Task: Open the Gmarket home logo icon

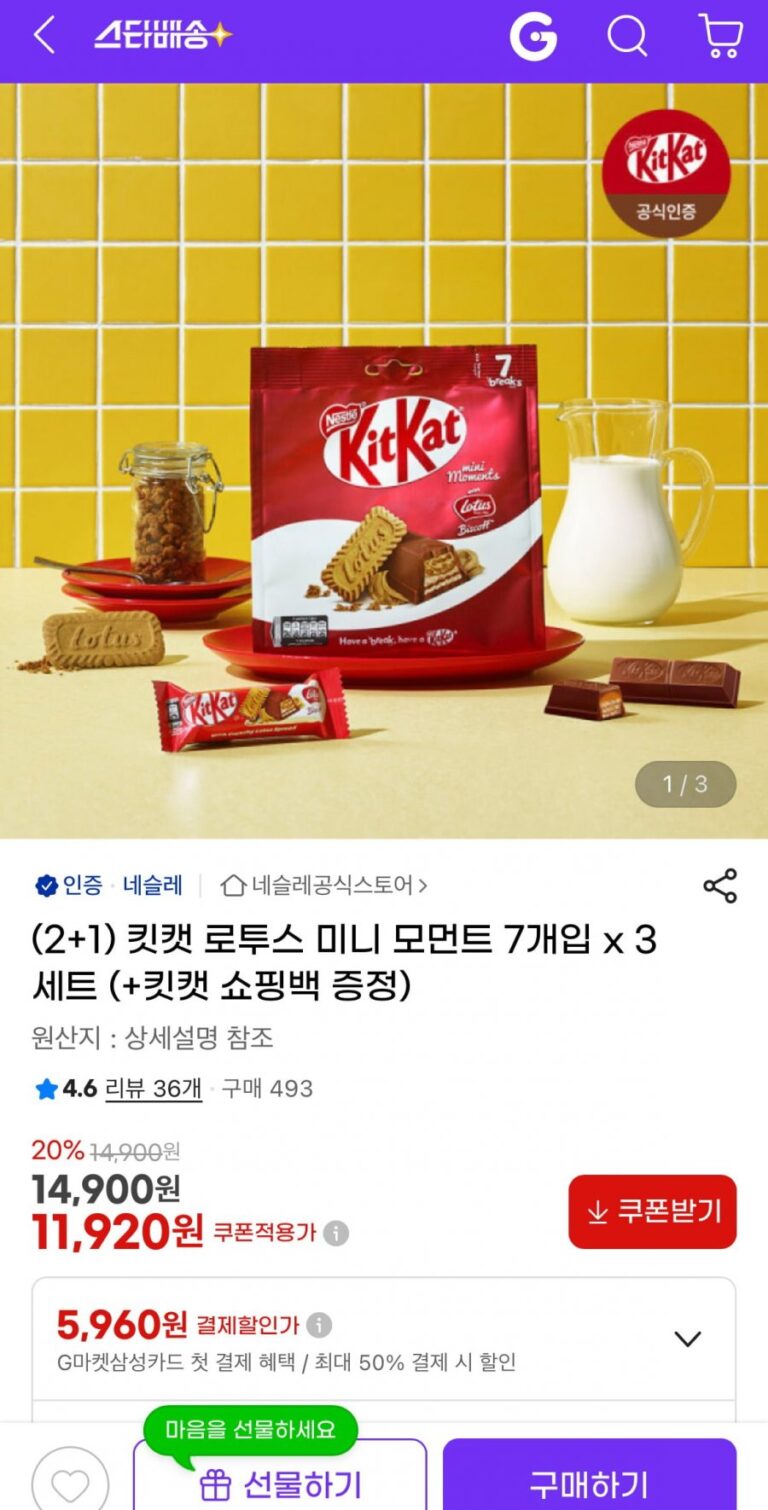Action: (x=532, y=38)
